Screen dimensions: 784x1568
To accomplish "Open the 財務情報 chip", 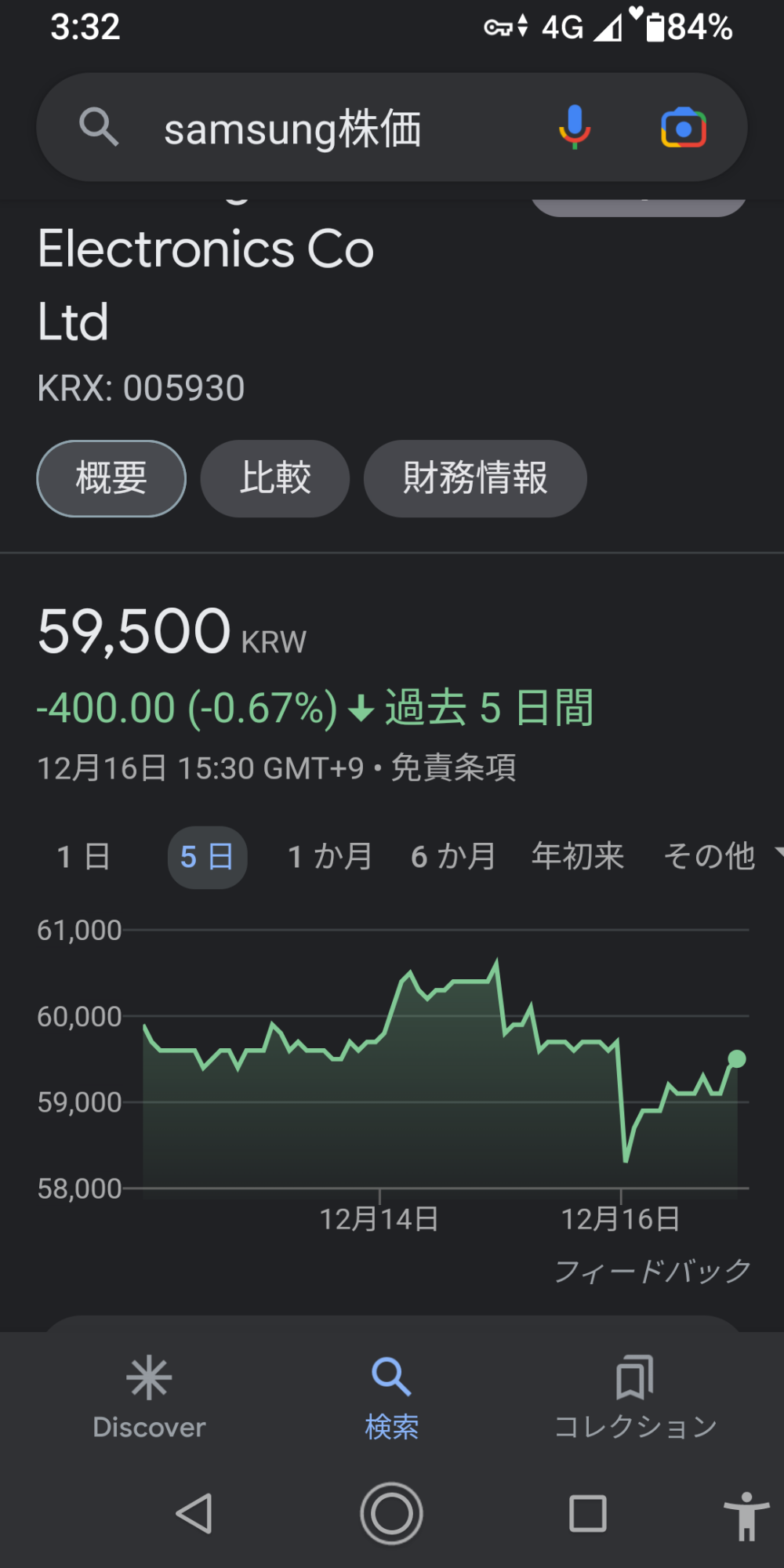I will tap(475, 478).
